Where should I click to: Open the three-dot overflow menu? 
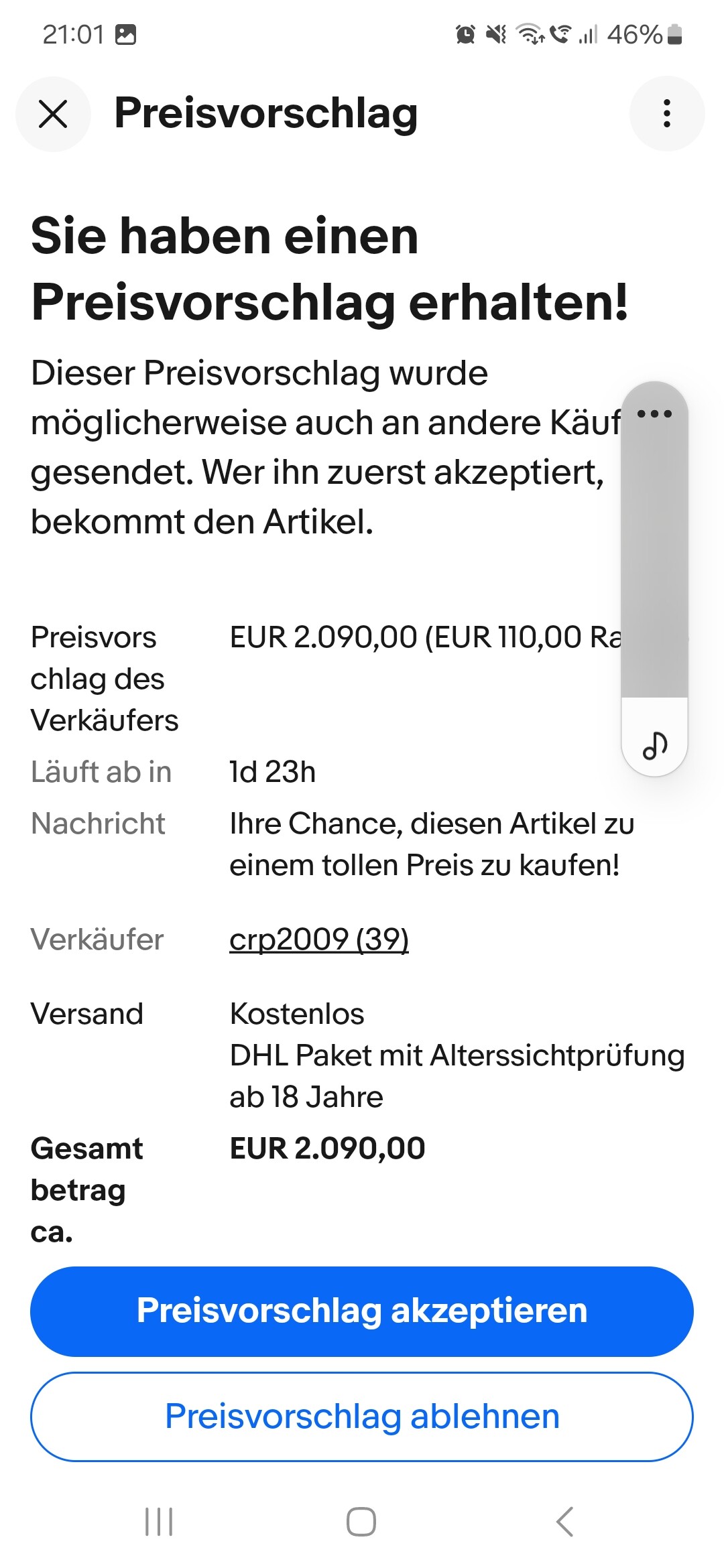pyautogui.click(x=666, y=114)
